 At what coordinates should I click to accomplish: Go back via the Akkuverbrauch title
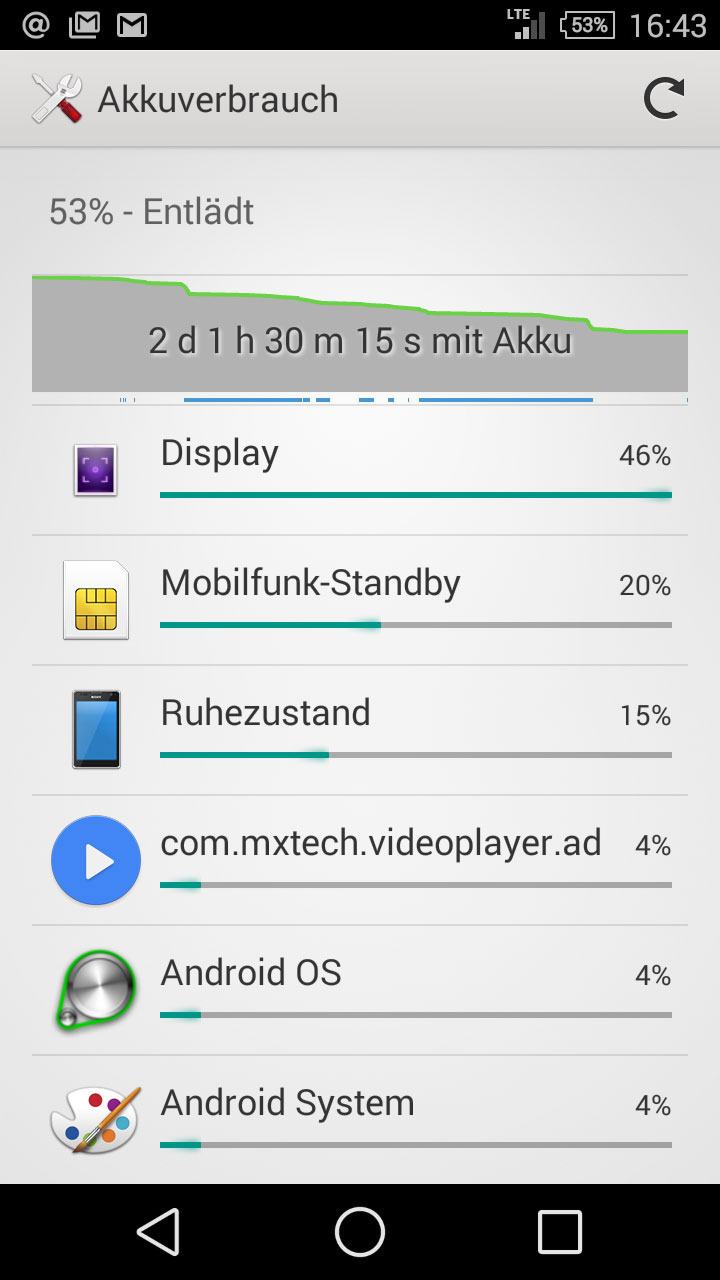point(185,99)
